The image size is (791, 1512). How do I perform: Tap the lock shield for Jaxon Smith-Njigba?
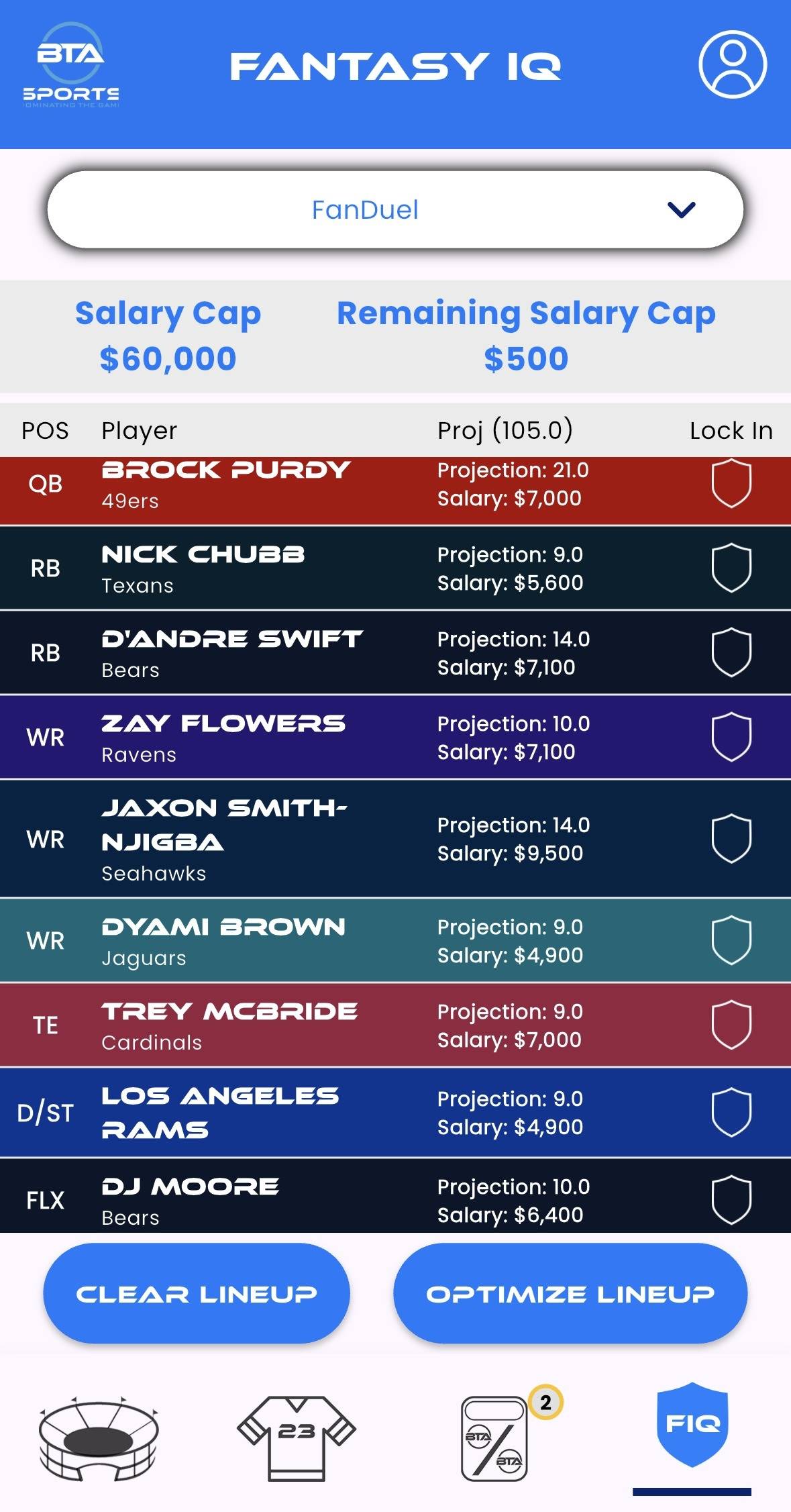tap(731, 838)
